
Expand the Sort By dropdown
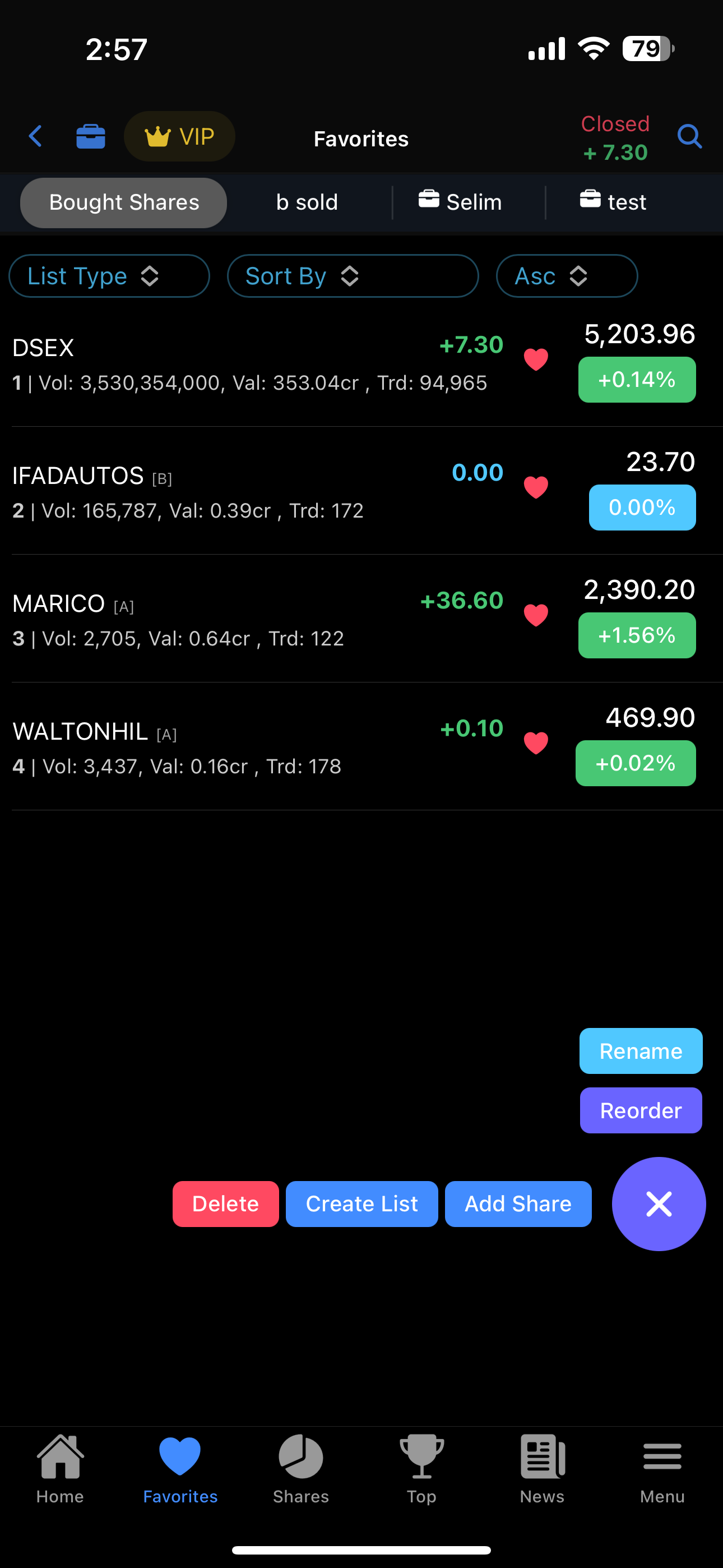(x=353, y=276)
